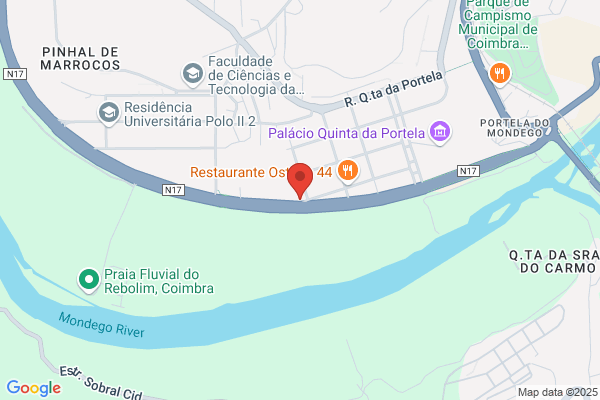
Task: Tap the red location pin on N17
Action: coord(300,180)
